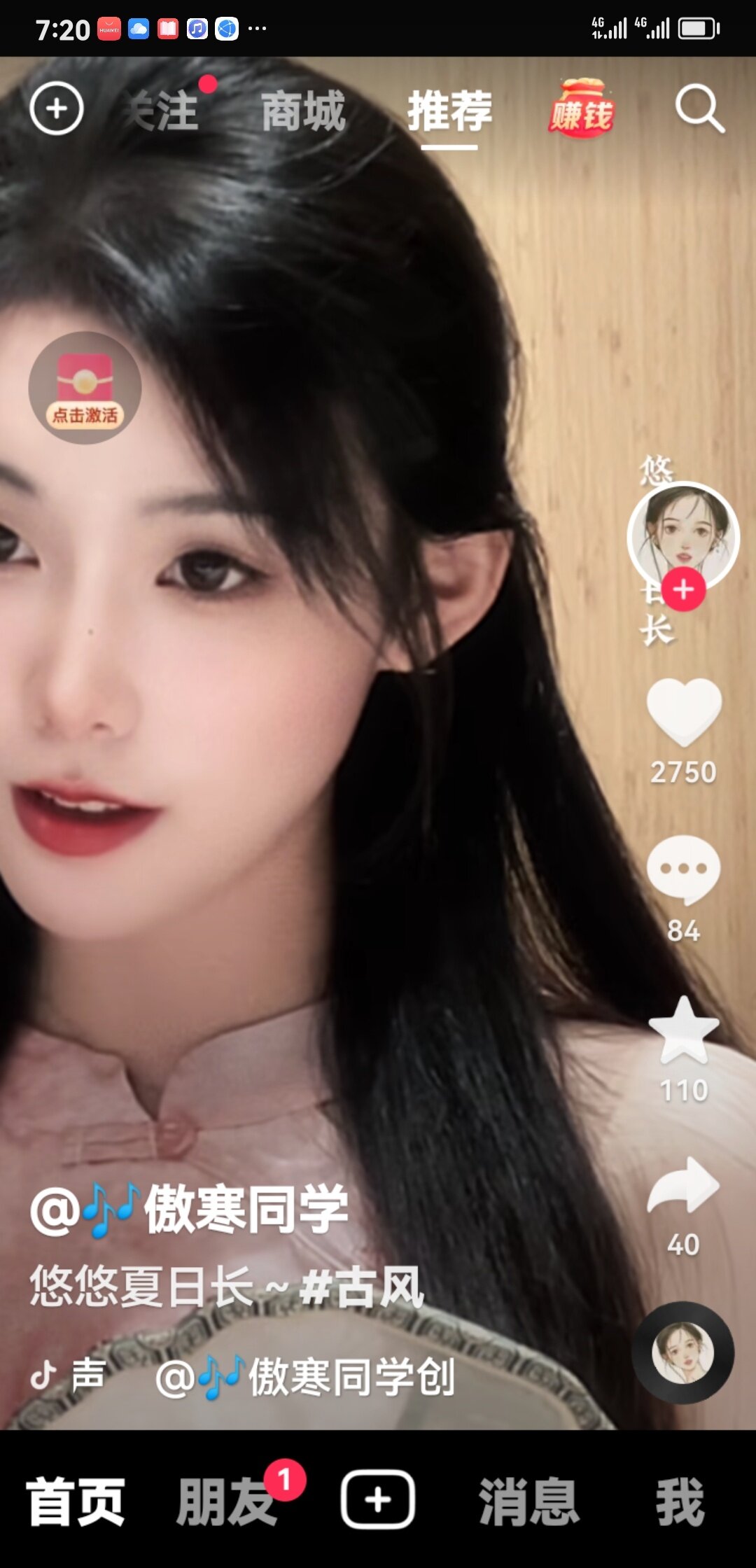Viewport: 756px width, 1568px height.
Task: Open the #古风 hashtag
Action: [x=362, y=1287]
